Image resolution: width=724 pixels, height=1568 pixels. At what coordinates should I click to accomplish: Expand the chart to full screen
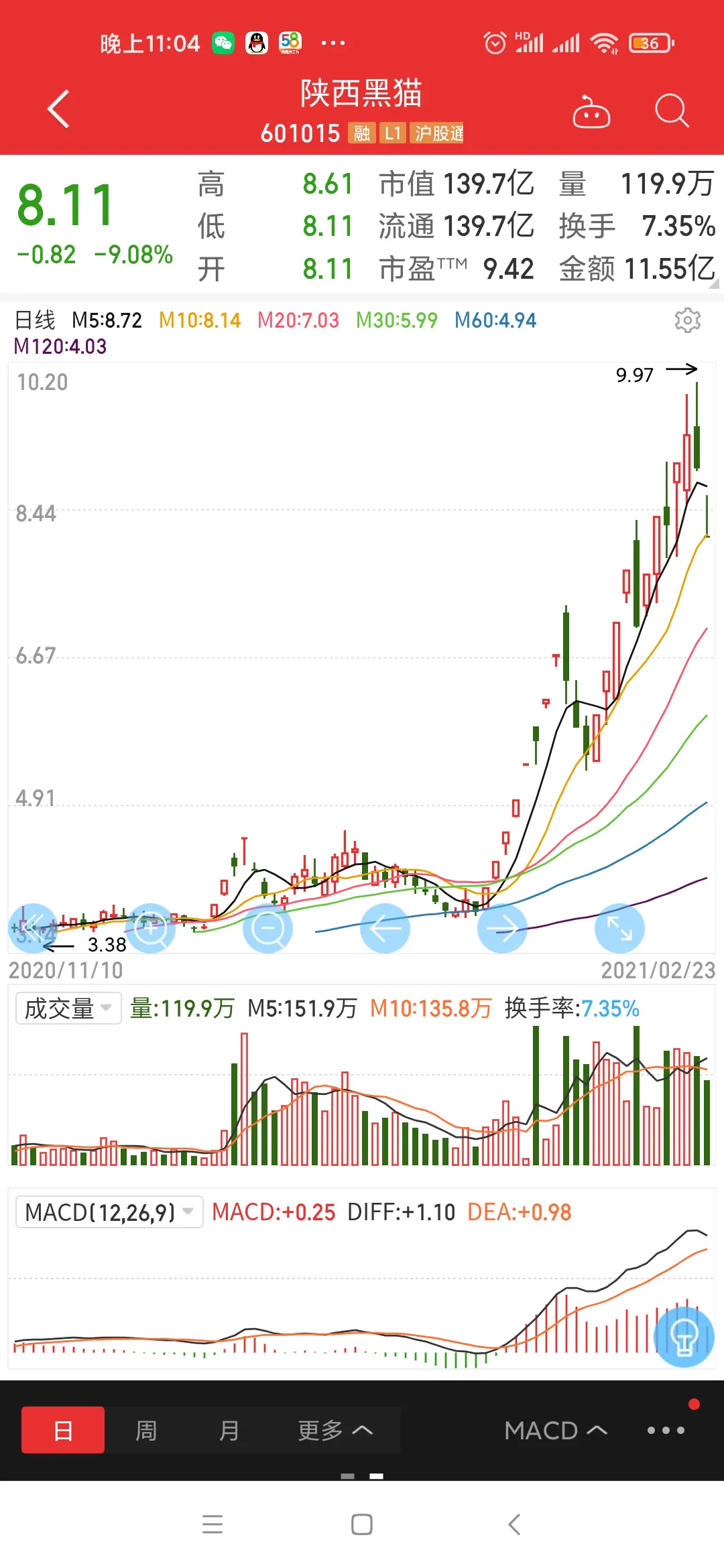coord(619,928)
